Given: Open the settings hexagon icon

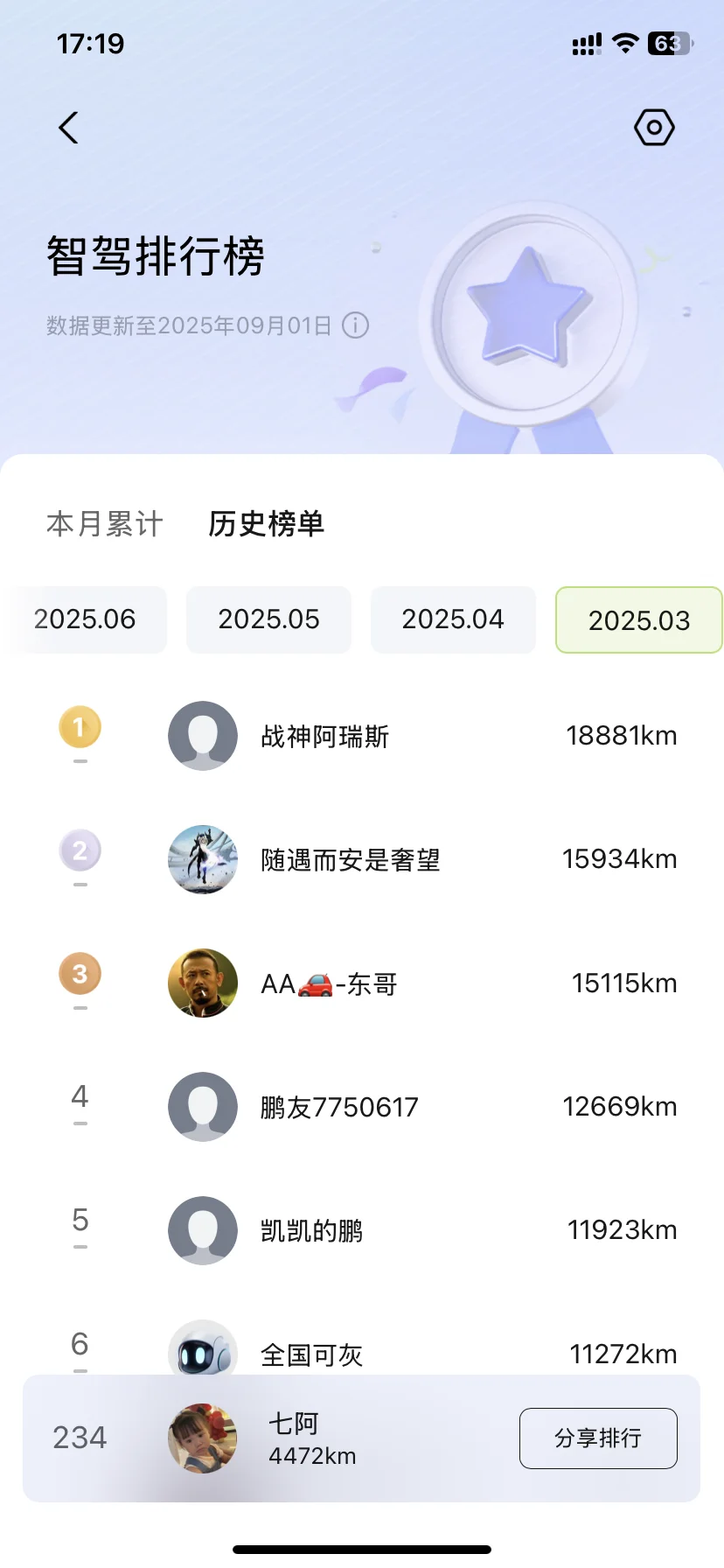Looking at the screenshot, I should (654, 128).
